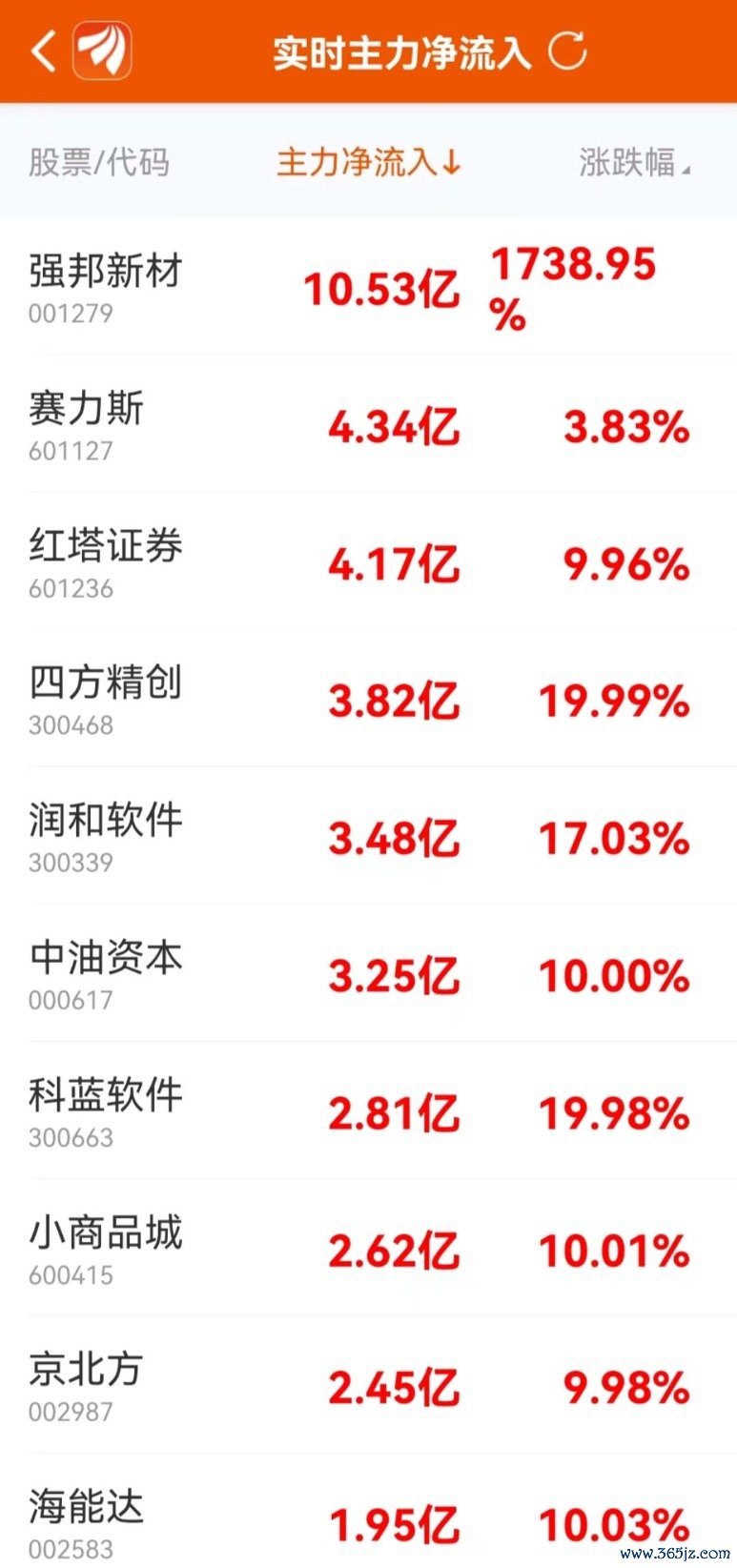Screen dimensions: 737x1568
Task: Refresh the real-time net inflow data
Action: click(x=567, y=51)
